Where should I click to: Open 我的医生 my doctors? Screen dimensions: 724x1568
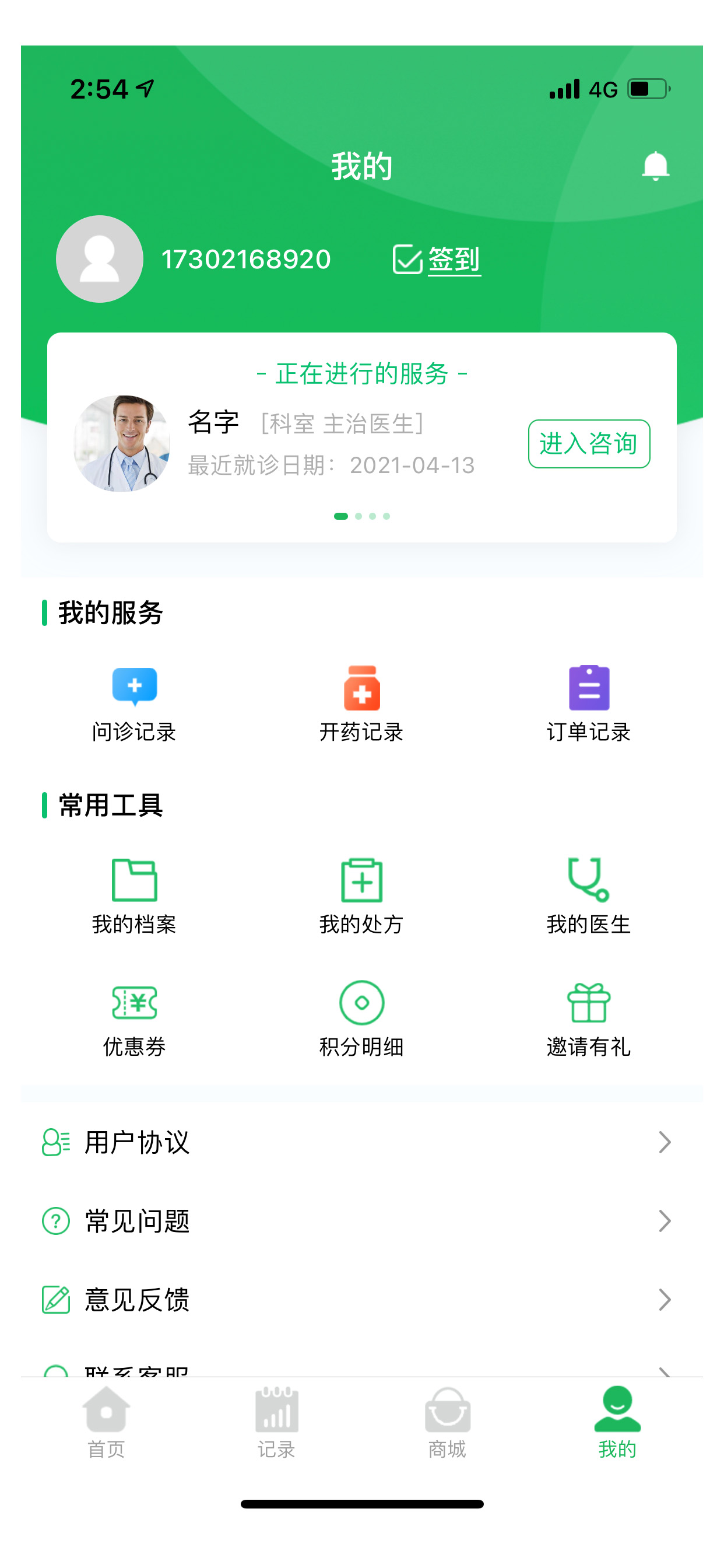(x=588, y=896)
